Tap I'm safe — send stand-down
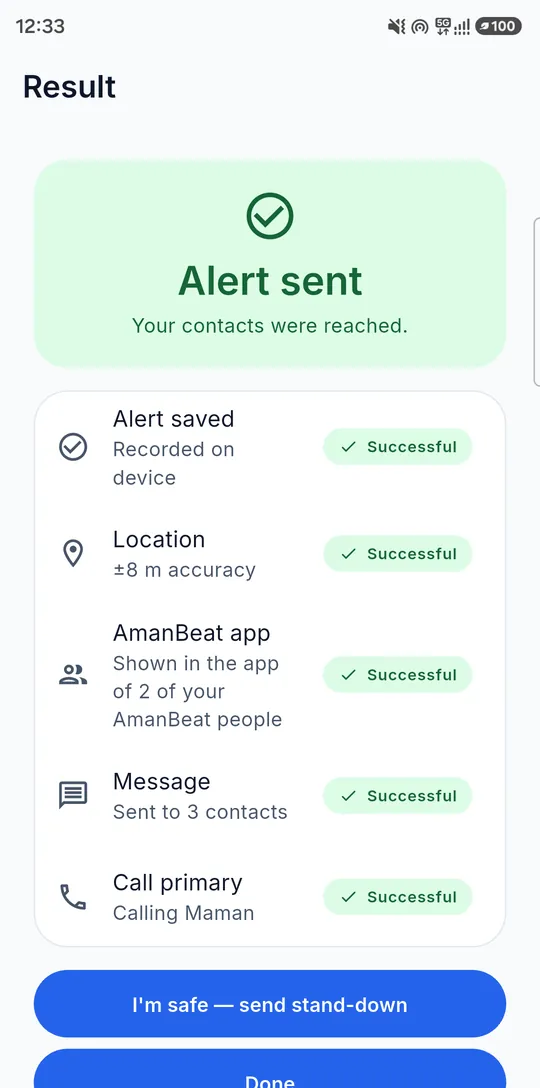The width and height of the screenshot is (540, 1088). click(x=270, y=1004)
